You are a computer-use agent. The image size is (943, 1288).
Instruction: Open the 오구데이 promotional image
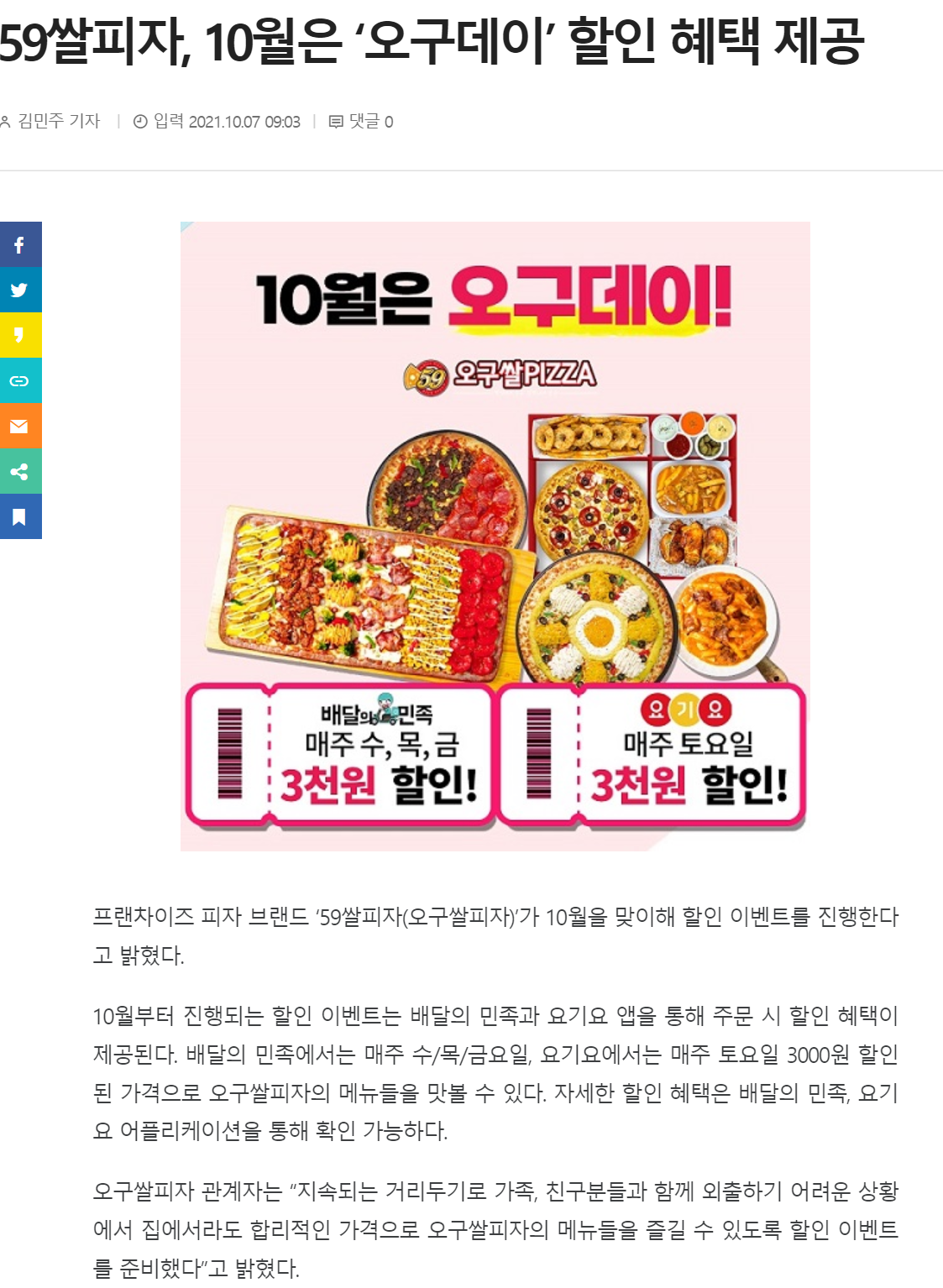pos(495,536)
